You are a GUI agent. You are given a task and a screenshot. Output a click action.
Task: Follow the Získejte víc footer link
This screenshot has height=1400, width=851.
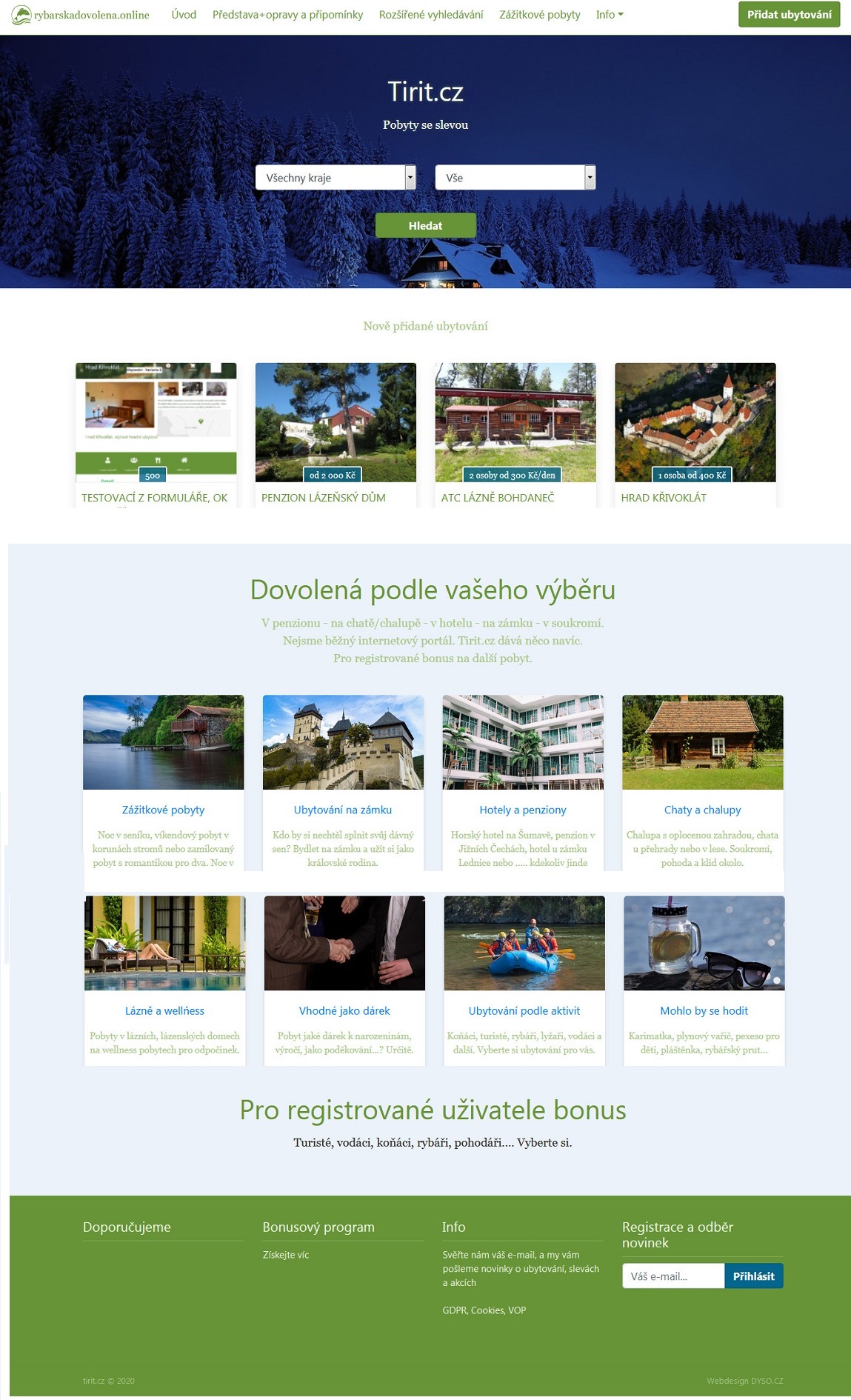(286, 1255)
